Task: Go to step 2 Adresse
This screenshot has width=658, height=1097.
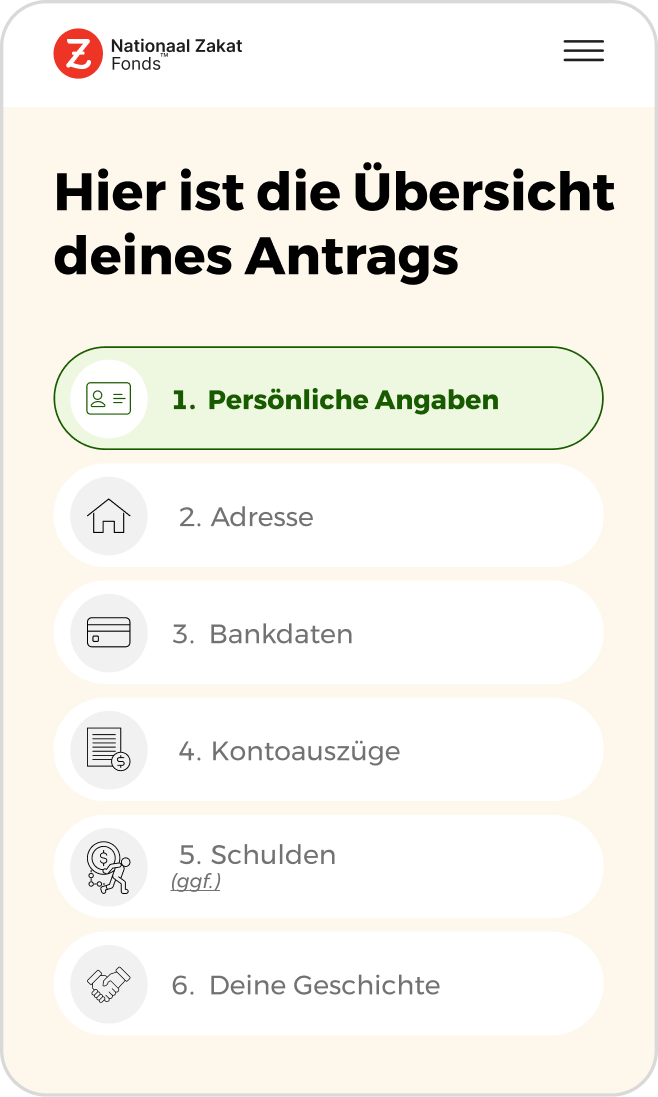Action: coord(329,516)
